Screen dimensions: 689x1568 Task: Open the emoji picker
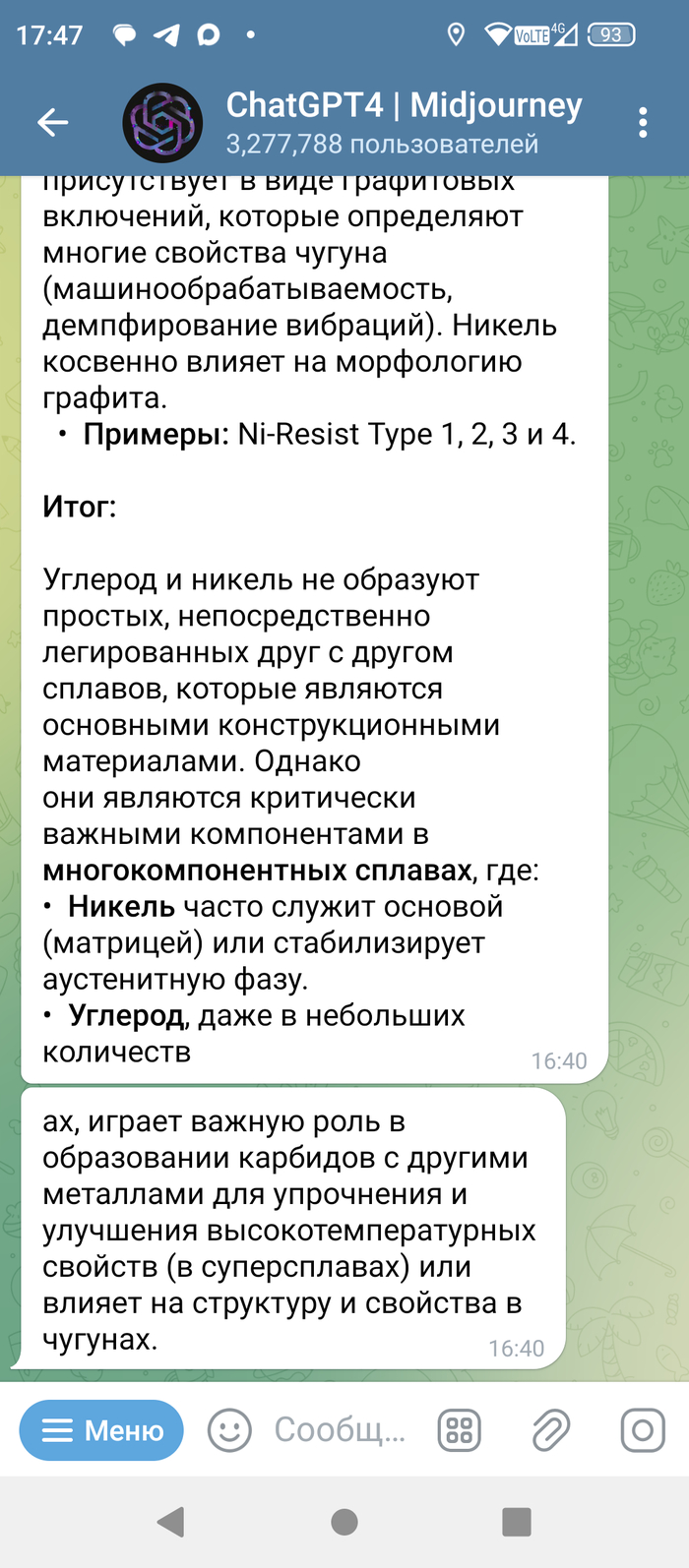(229, 1430)
